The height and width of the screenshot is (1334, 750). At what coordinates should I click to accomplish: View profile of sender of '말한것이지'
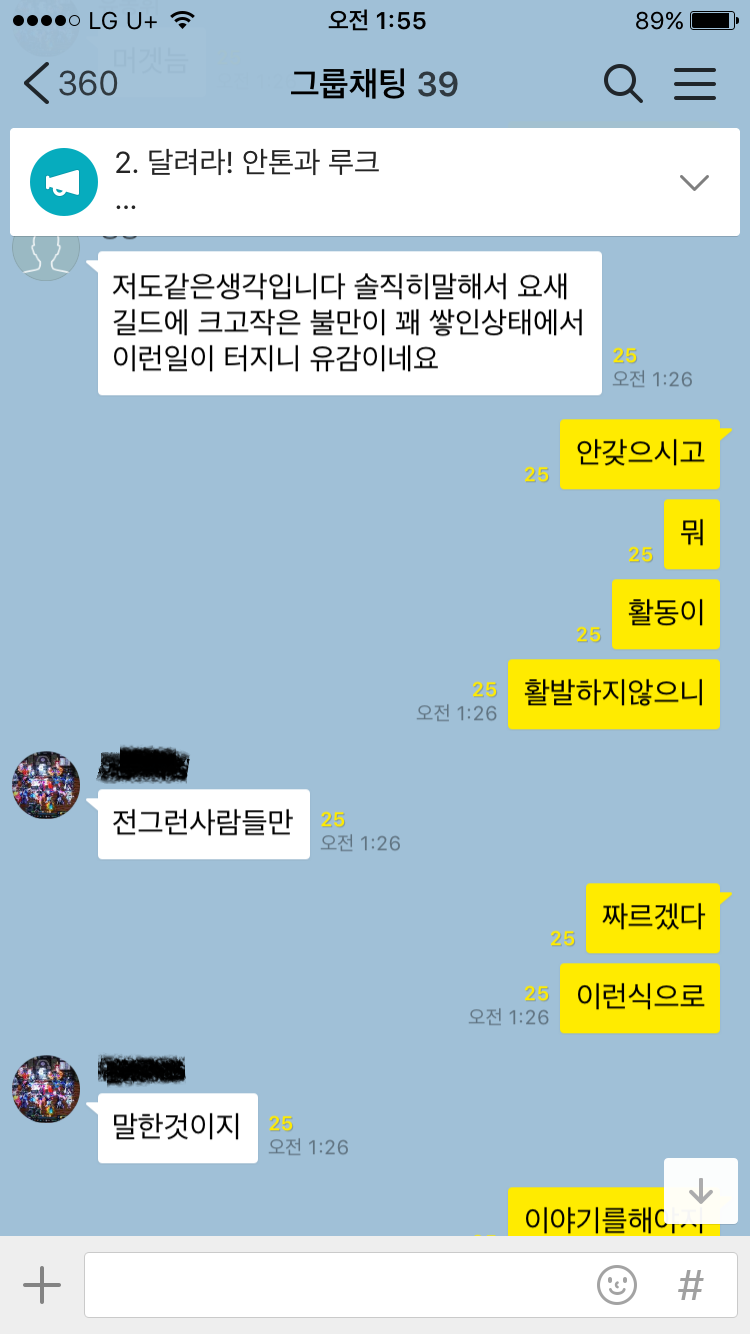tap(46, 1088)
